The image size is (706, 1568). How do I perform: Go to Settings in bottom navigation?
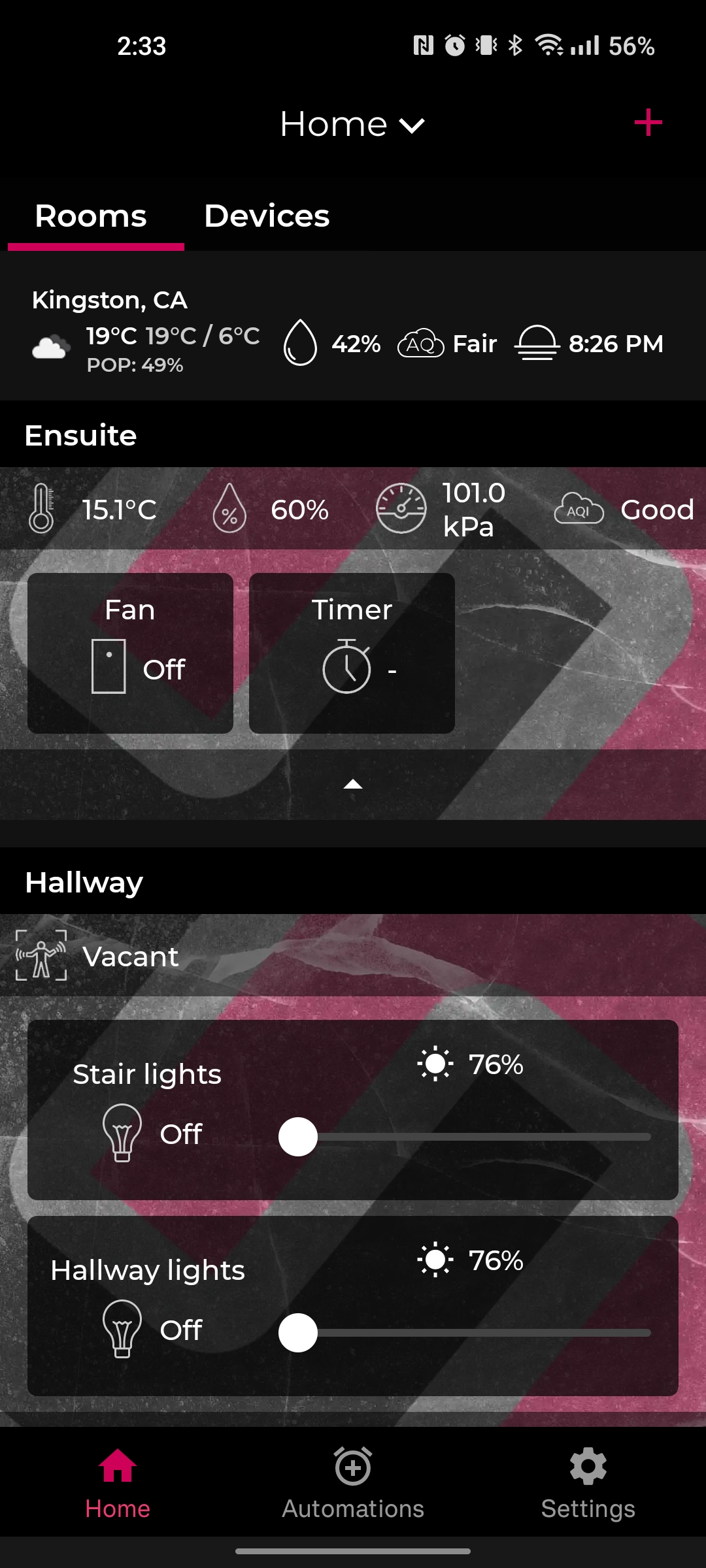pos(588,1483)
